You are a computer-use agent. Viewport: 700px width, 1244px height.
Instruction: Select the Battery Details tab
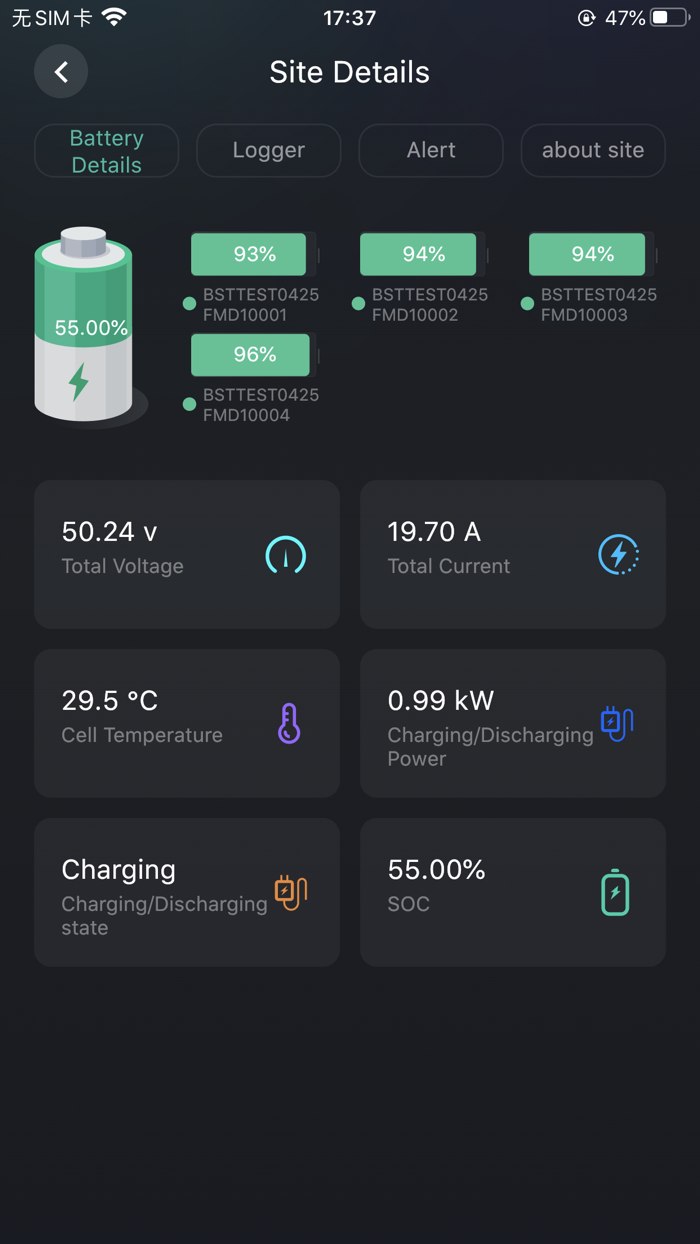pos(107,151)
